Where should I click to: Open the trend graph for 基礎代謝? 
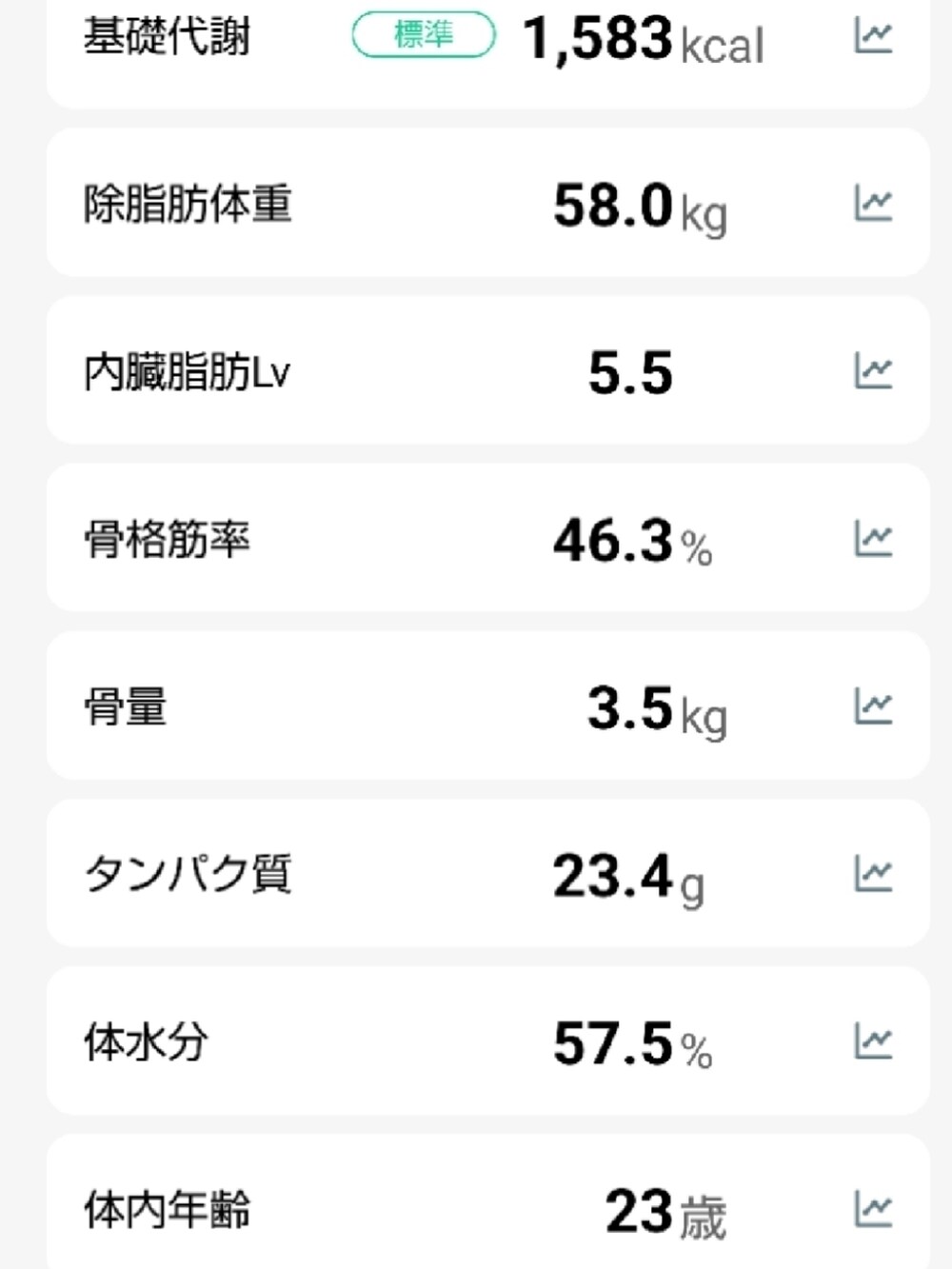(872, 36)
